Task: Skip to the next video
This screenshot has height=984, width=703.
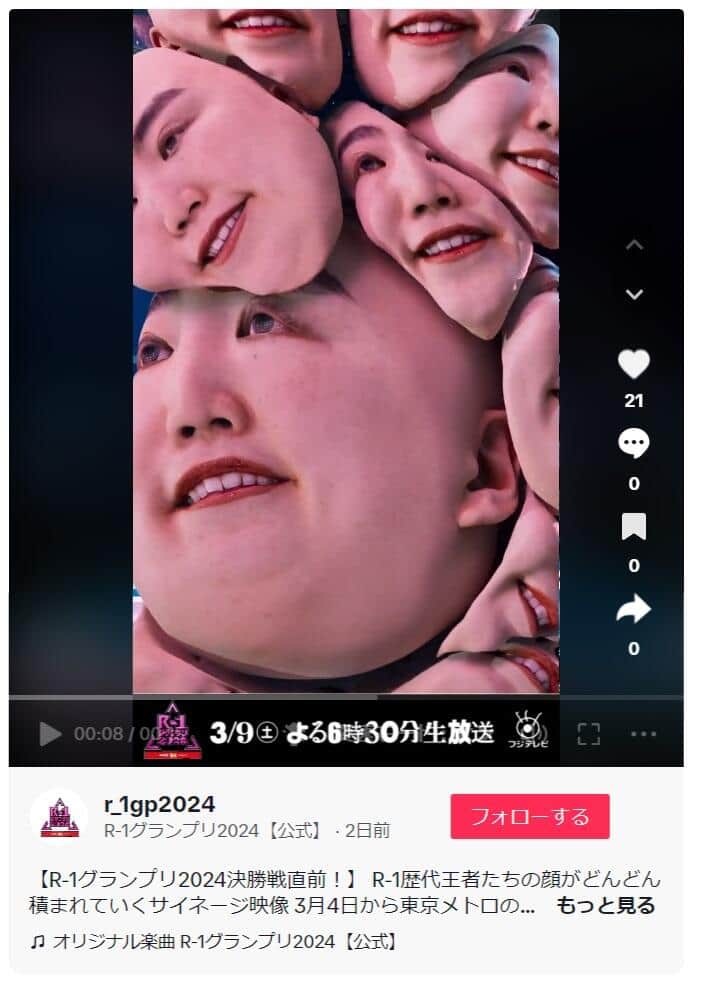Action: click(634, 294)
